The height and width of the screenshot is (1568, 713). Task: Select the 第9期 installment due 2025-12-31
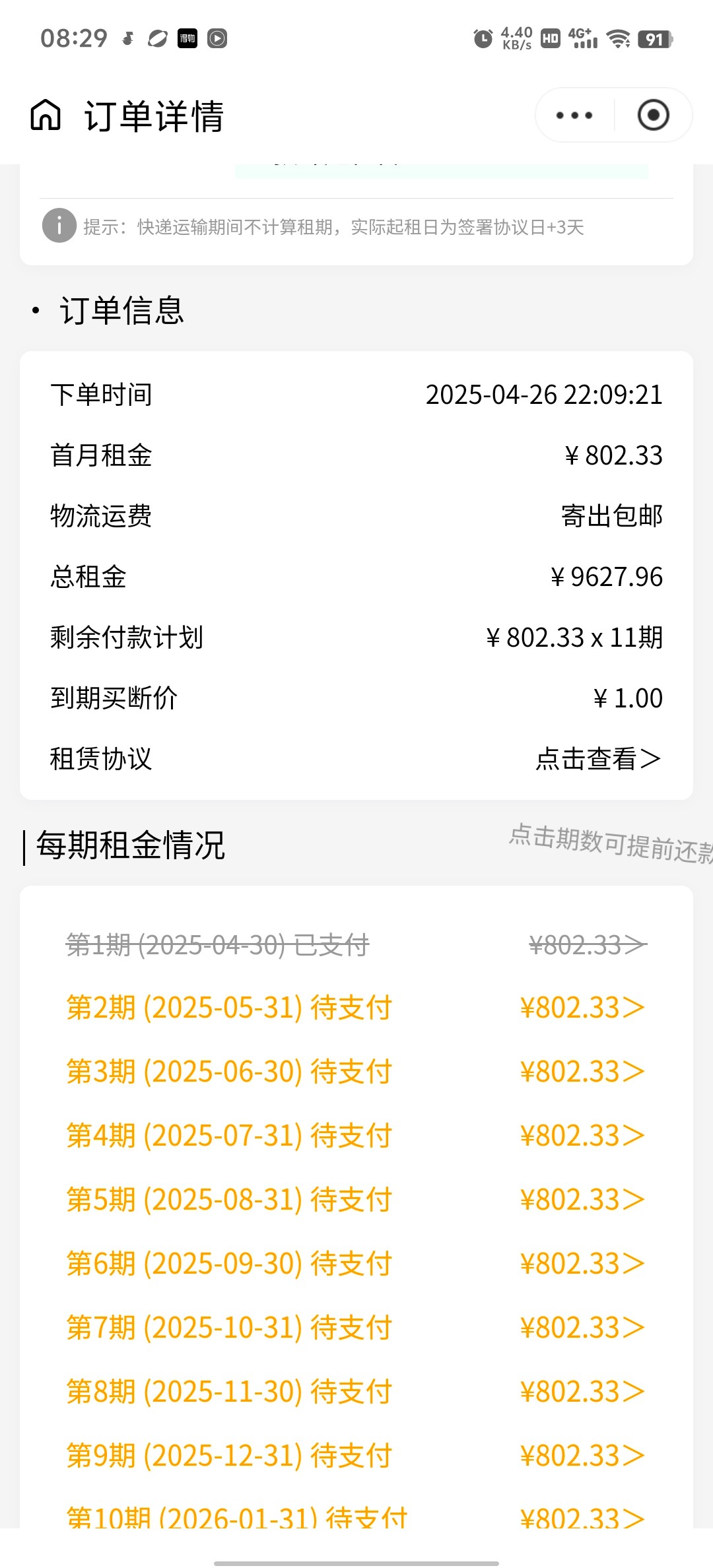356,1456
